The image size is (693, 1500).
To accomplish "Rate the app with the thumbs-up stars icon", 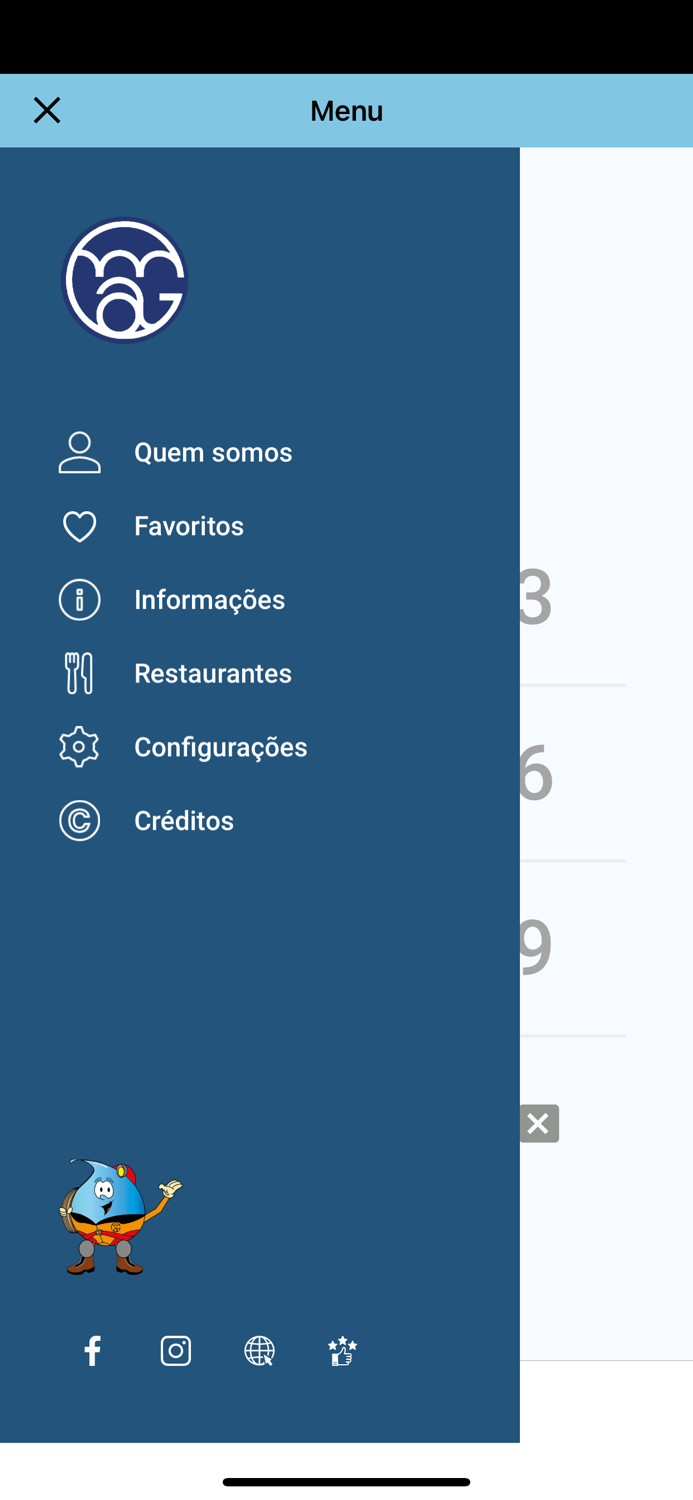I will (342, 1351).
